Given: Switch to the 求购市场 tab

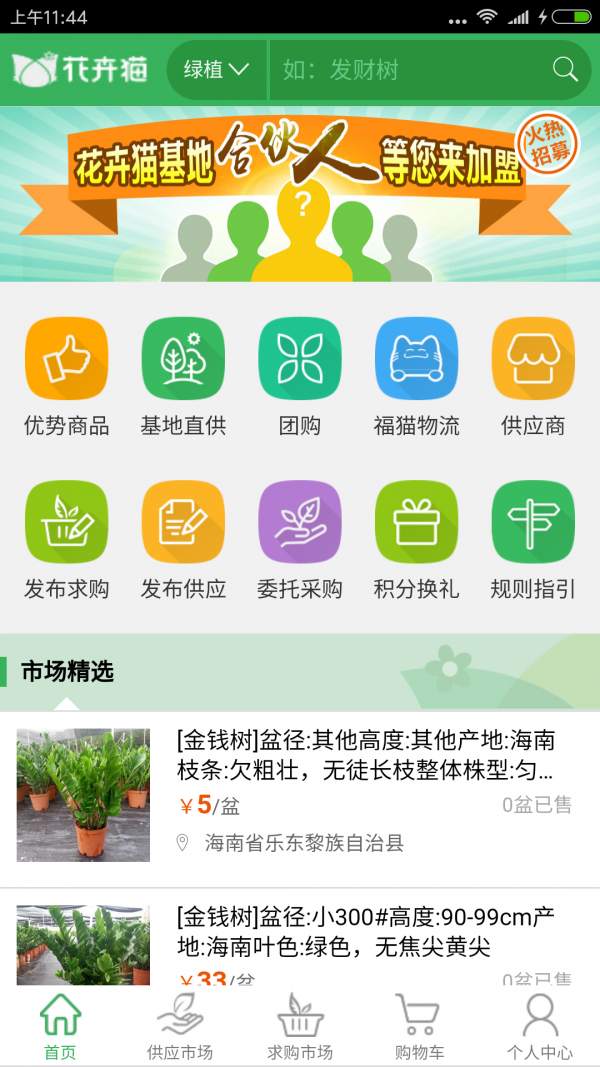Looking at the screenshot, I should pos(300,1027).
